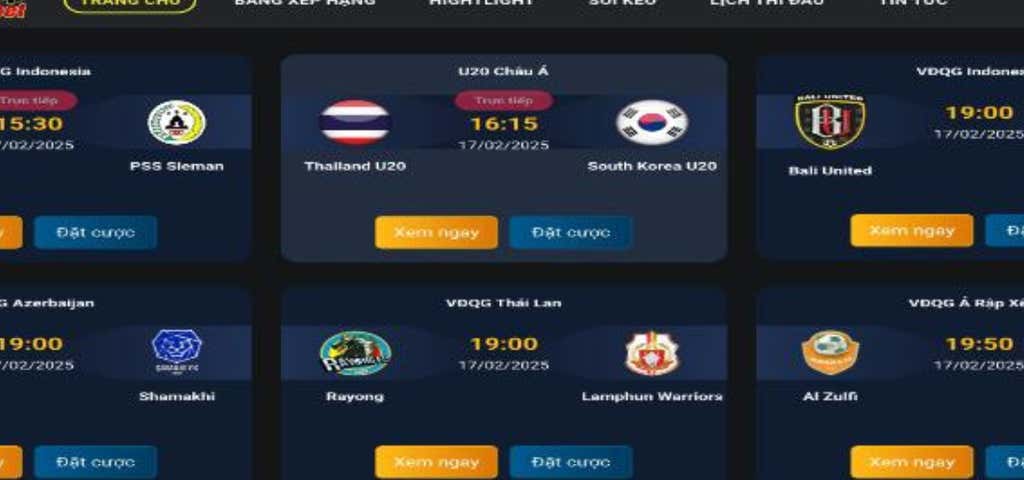Place bet on Thailand U20 match
The image size is (1024, 480).
570,232
